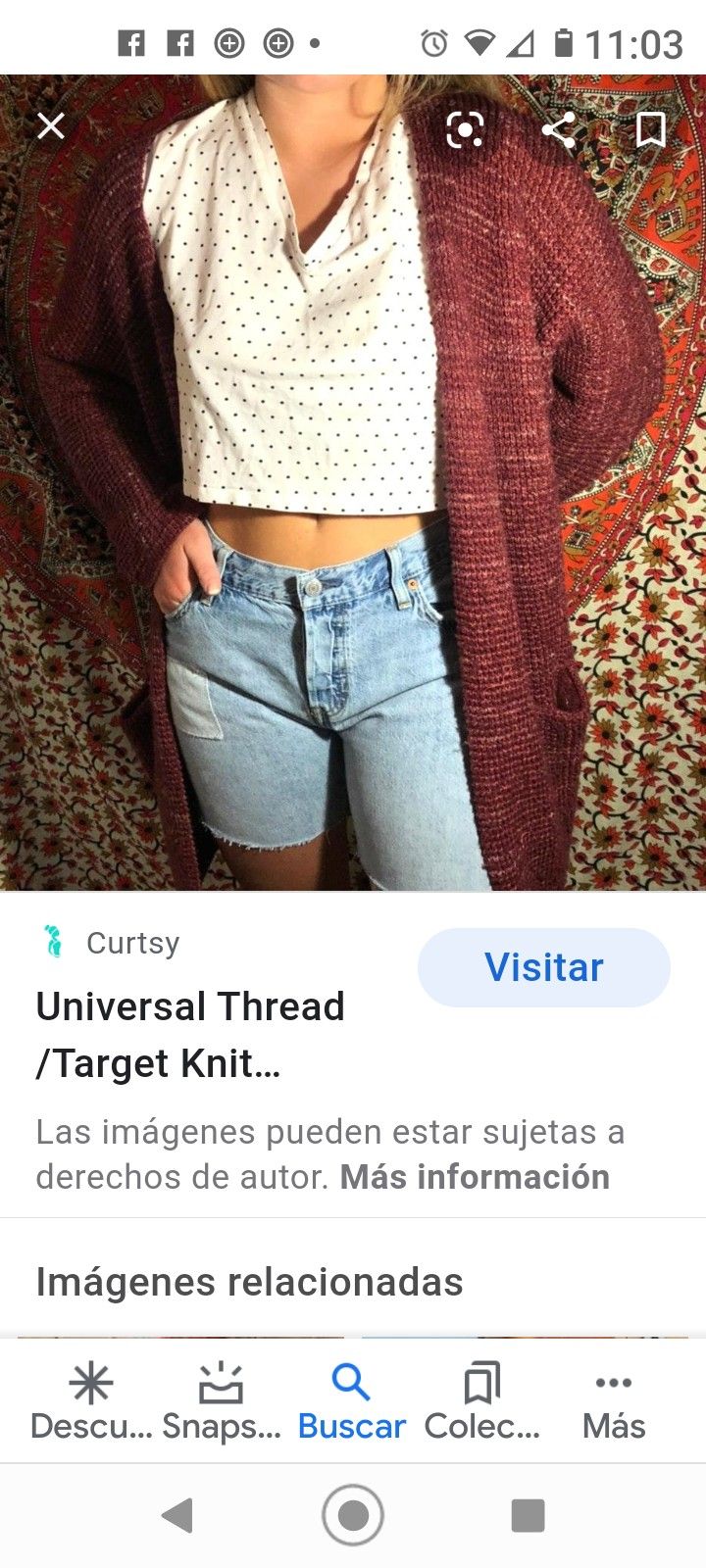Select the Descubre star icon
The height and width of the screenshot is (1568, 706).
[x=90, y=1382]
